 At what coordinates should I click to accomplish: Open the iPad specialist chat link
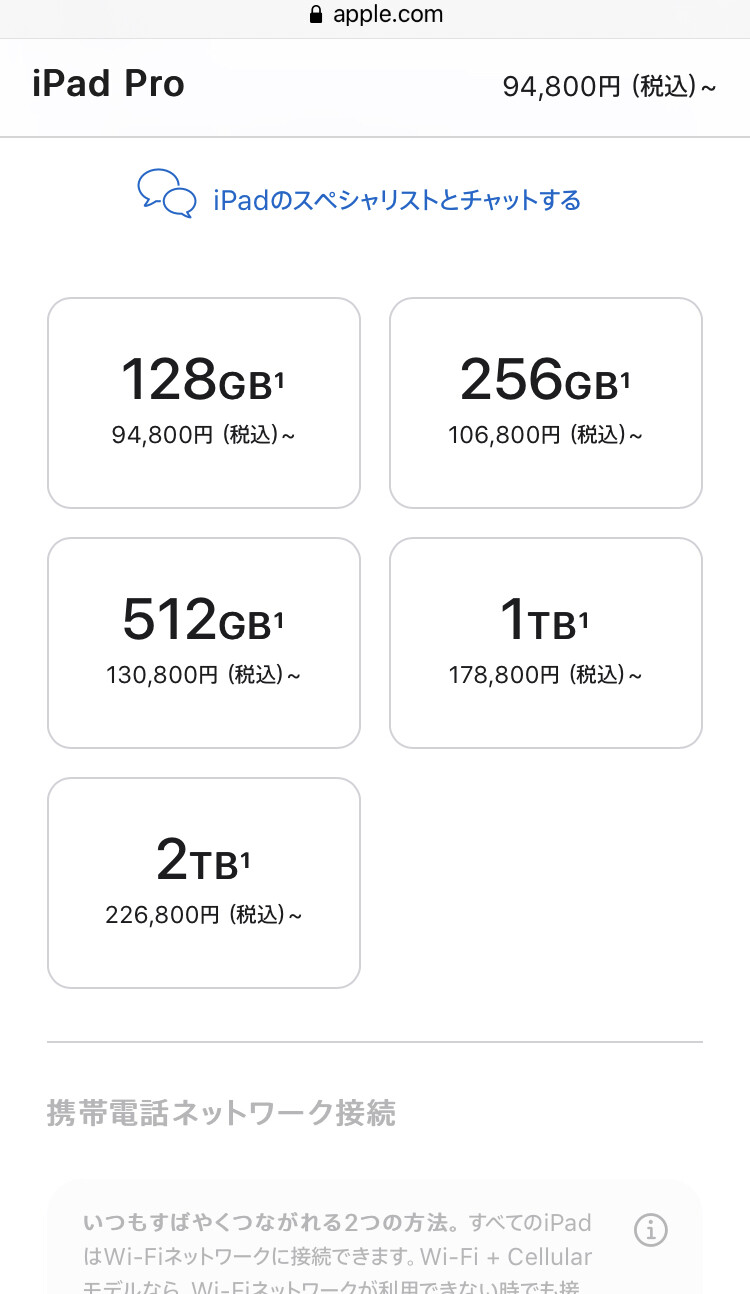pos(396,200)
